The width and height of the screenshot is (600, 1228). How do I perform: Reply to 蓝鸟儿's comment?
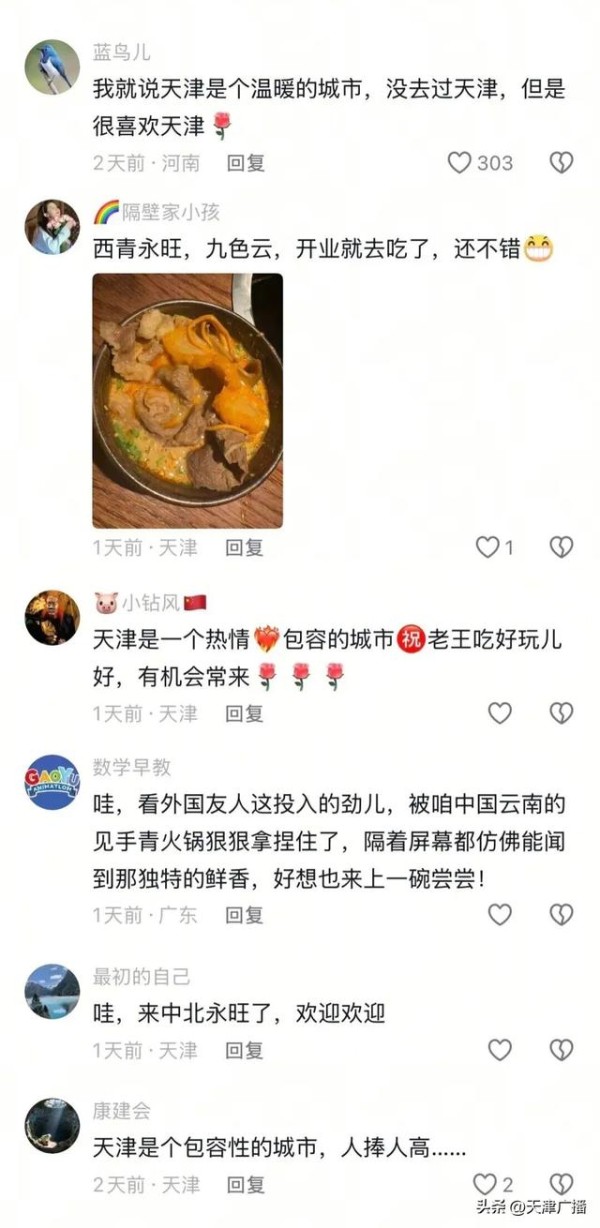click(245, 163)
